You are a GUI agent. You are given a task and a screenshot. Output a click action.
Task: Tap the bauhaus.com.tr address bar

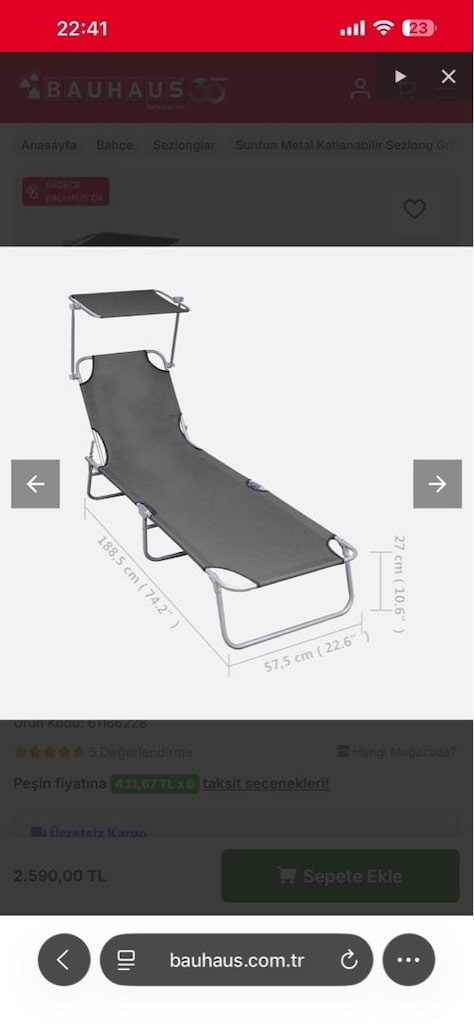point(236,960)
